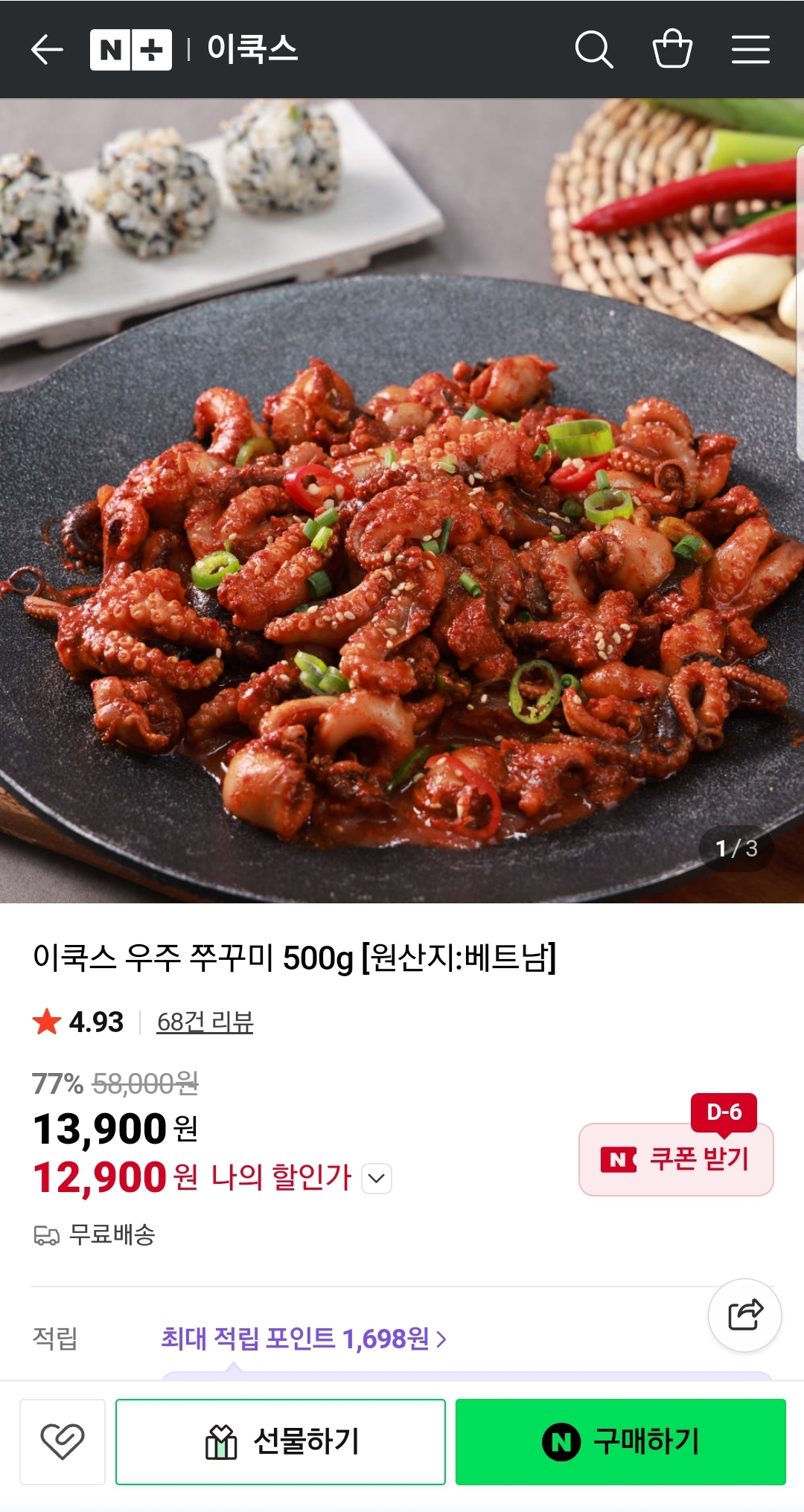View 최대 적립 포인트 1,698원 details
This screenshot has width=804, height=1512.
[304, 1339]
